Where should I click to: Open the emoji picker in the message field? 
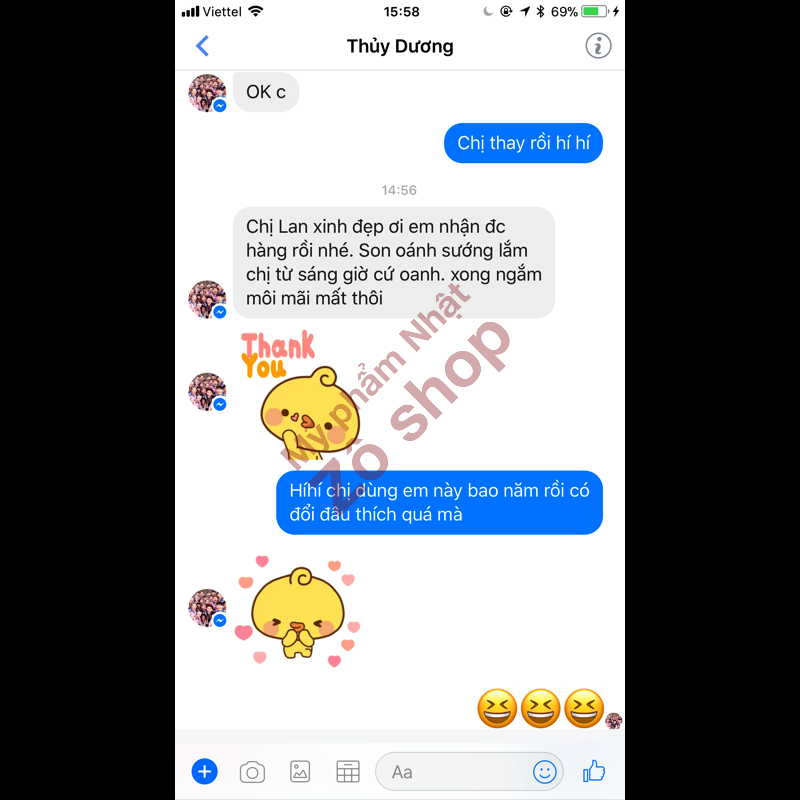(544, 771)
